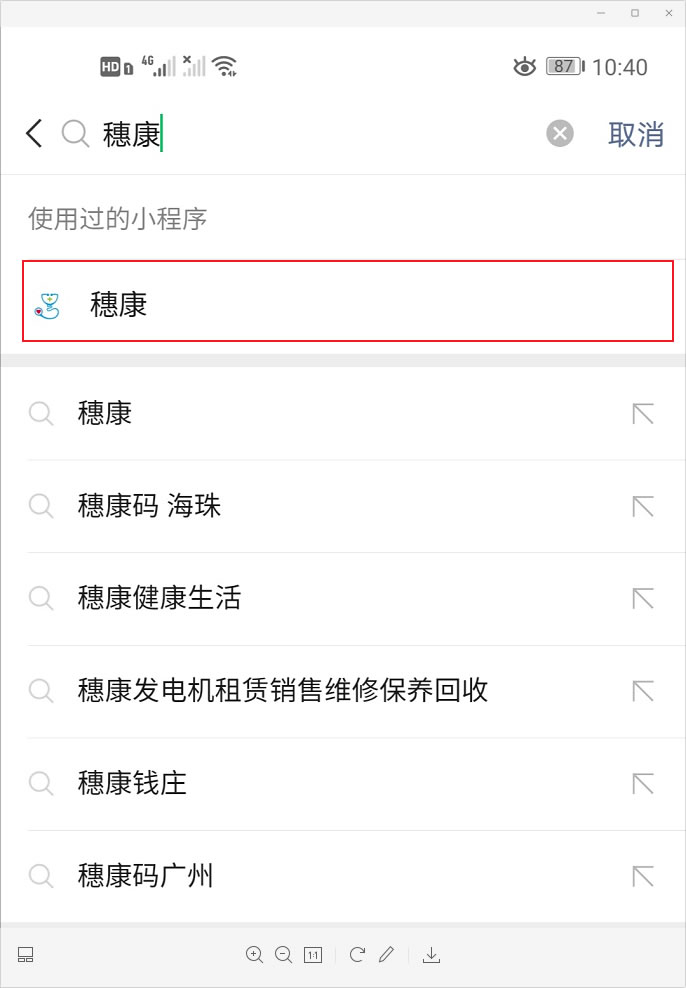Rotate the image in the viewer
The image size is (686, 988).
tap(357, 955)
